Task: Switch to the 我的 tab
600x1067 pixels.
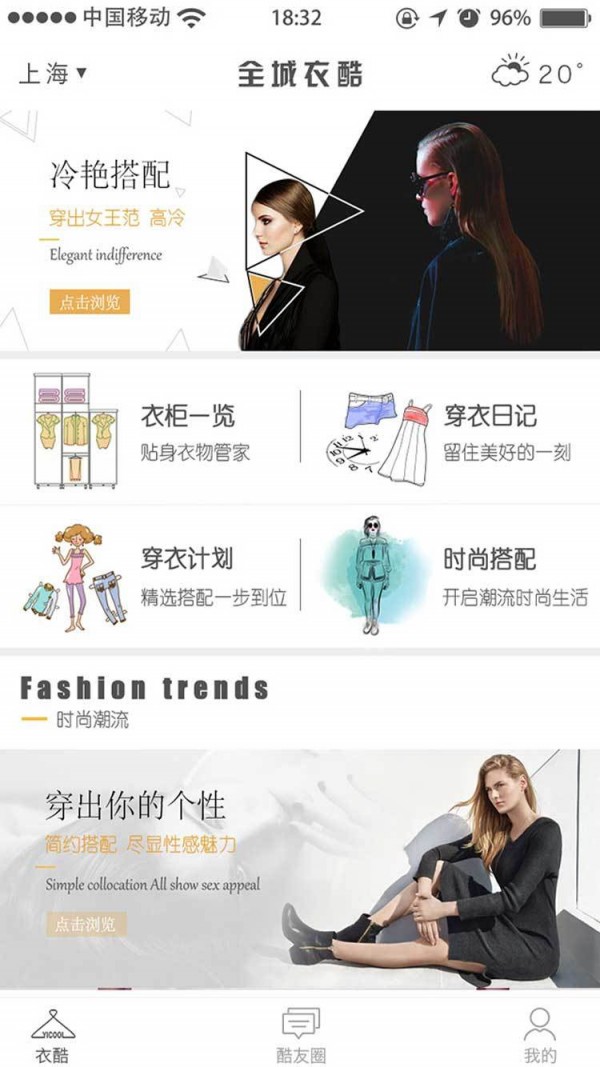Action: coord(540,1035)
